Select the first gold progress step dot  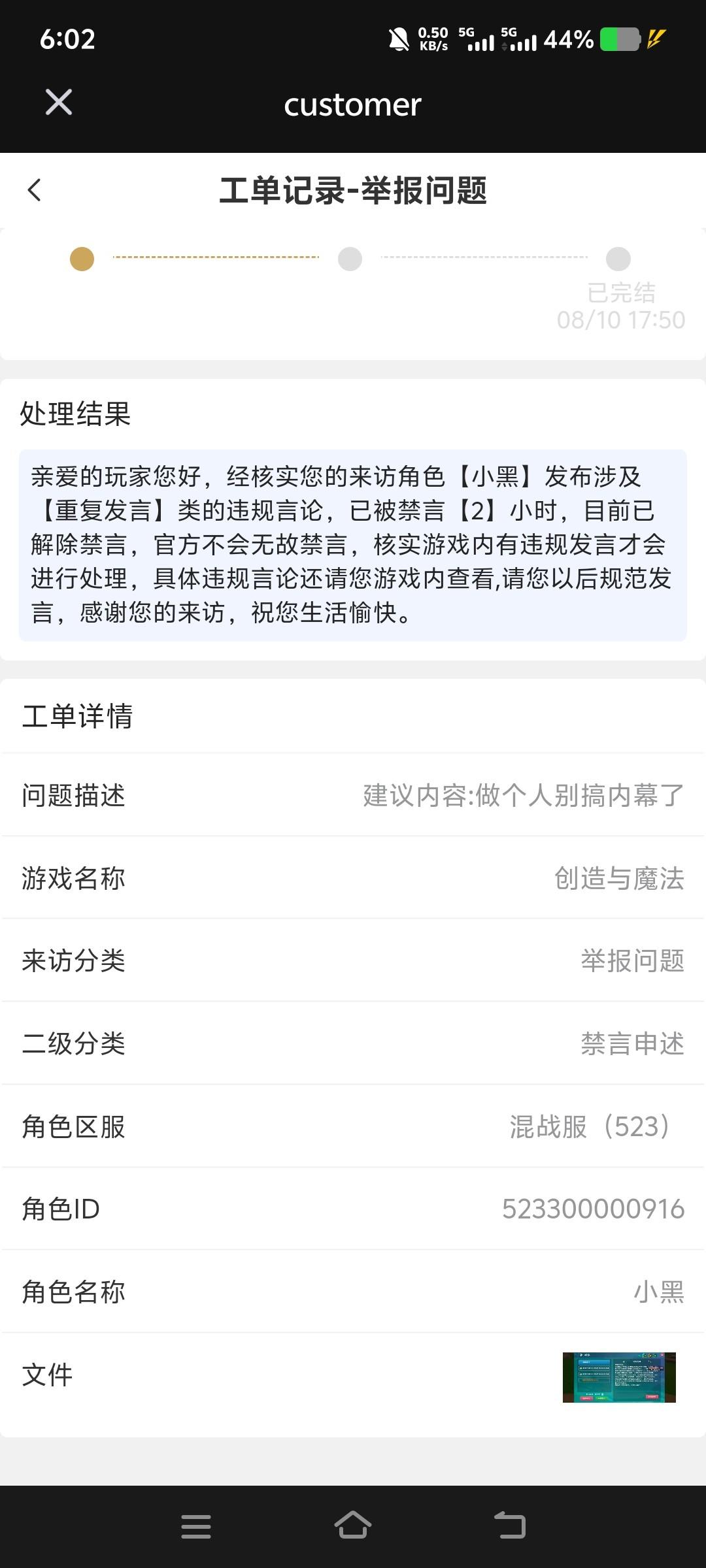point(80,259)
